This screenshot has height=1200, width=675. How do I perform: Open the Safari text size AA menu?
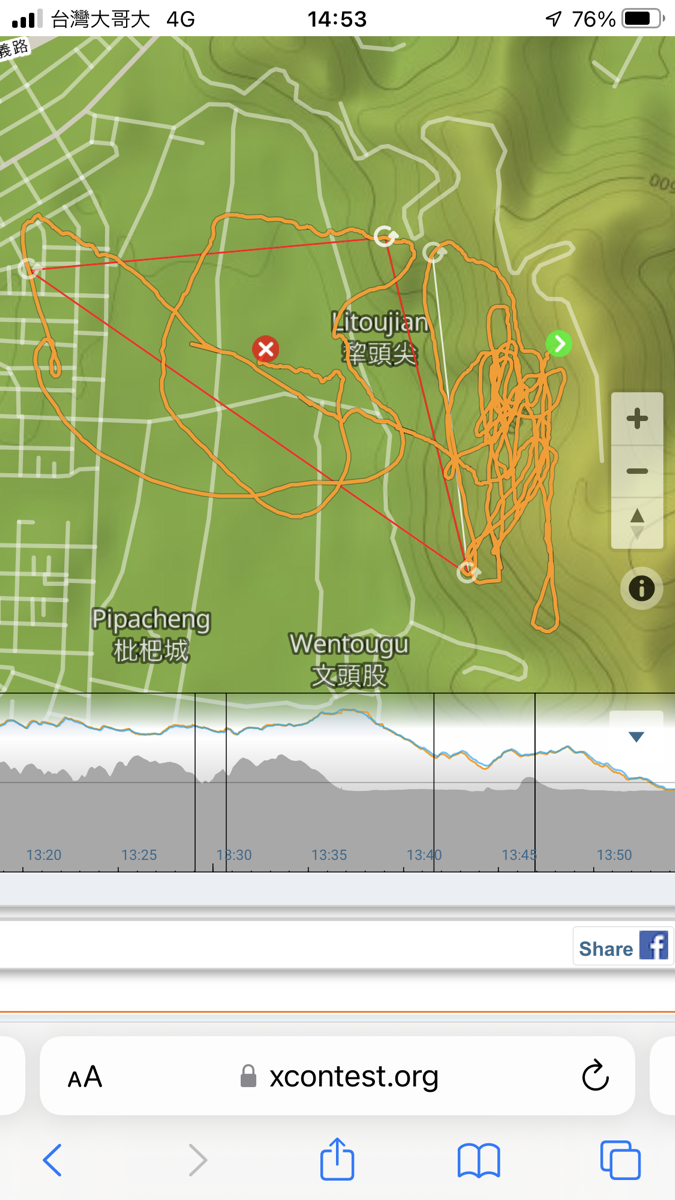(85, 1077)
